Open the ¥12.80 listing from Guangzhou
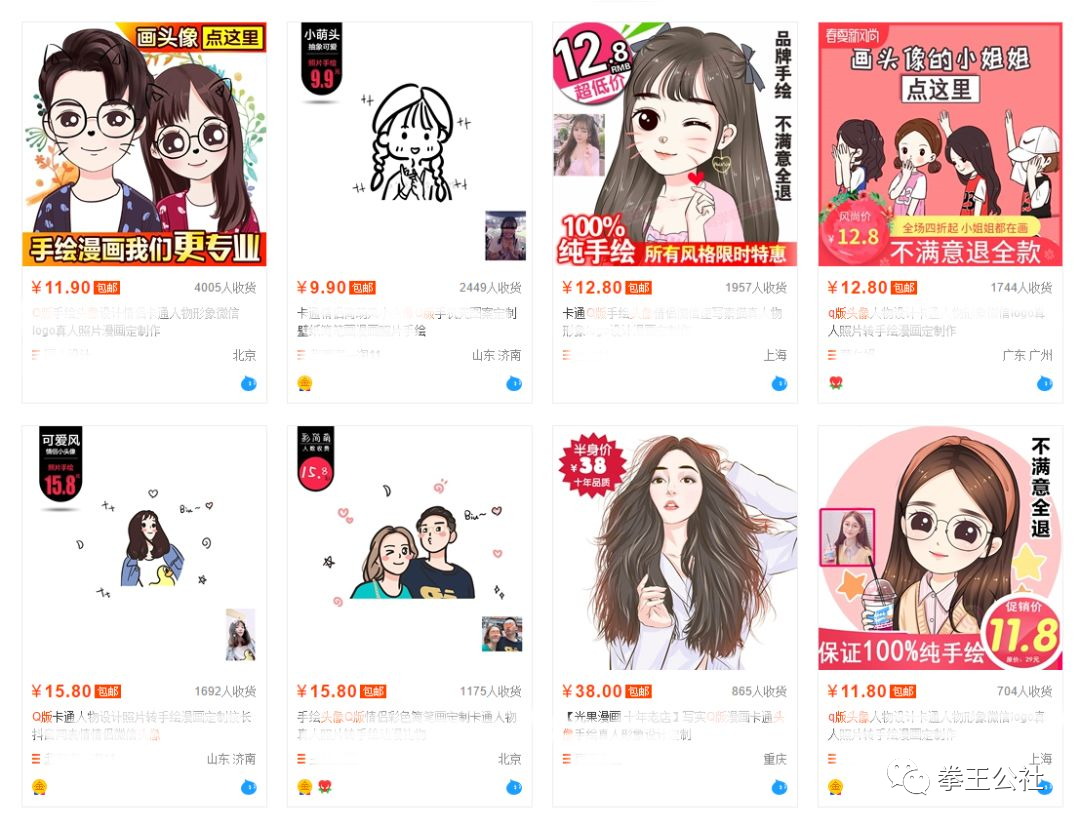The height and width of the screenshot is (827, 1080). point(940,144)
